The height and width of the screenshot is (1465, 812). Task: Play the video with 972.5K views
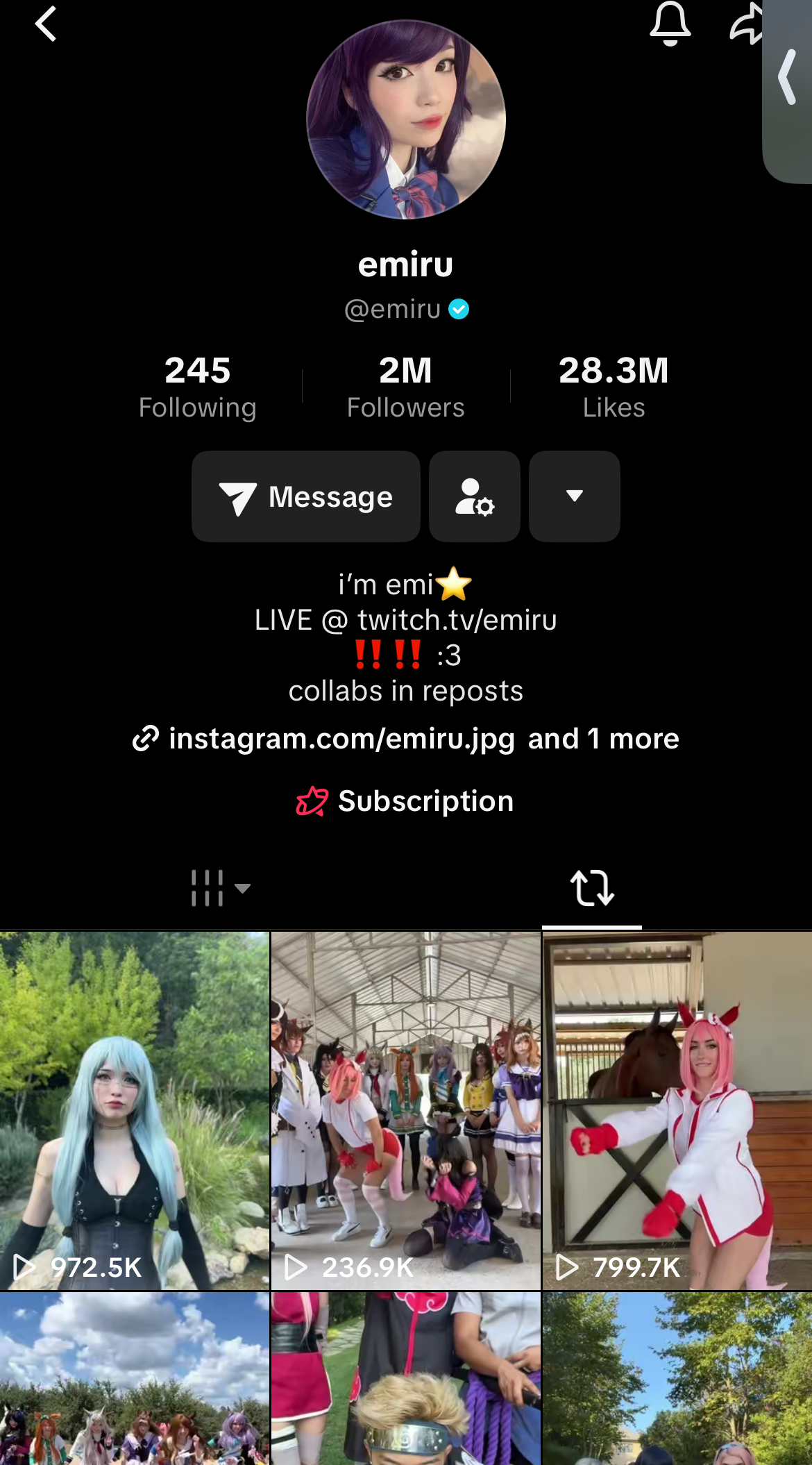[x=135, y=1111]
